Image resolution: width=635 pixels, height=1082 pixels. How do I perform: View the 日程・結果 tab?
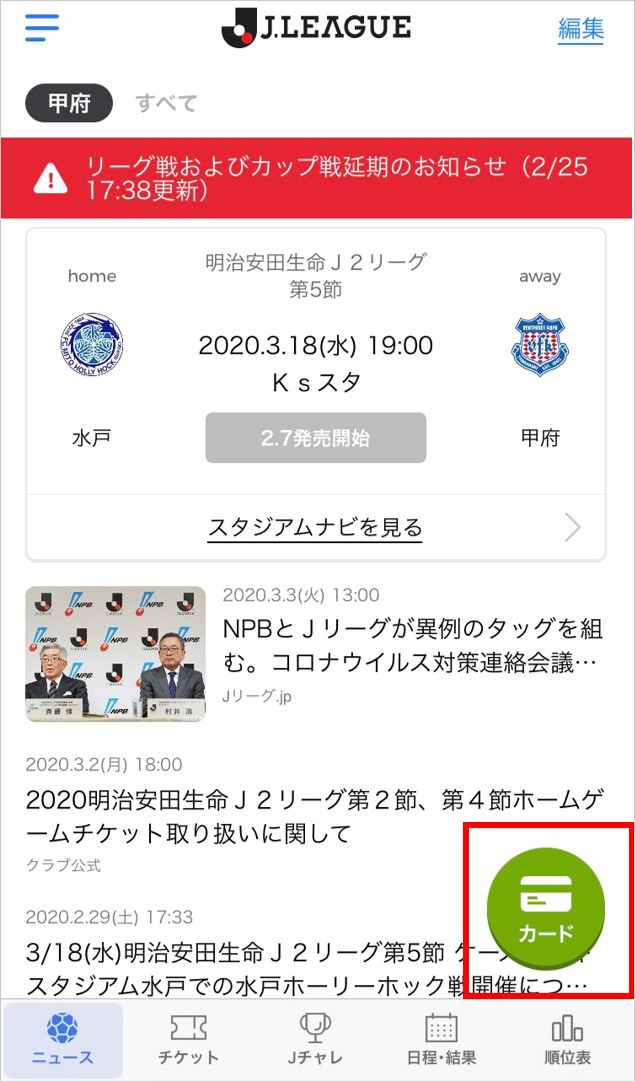441,1041
